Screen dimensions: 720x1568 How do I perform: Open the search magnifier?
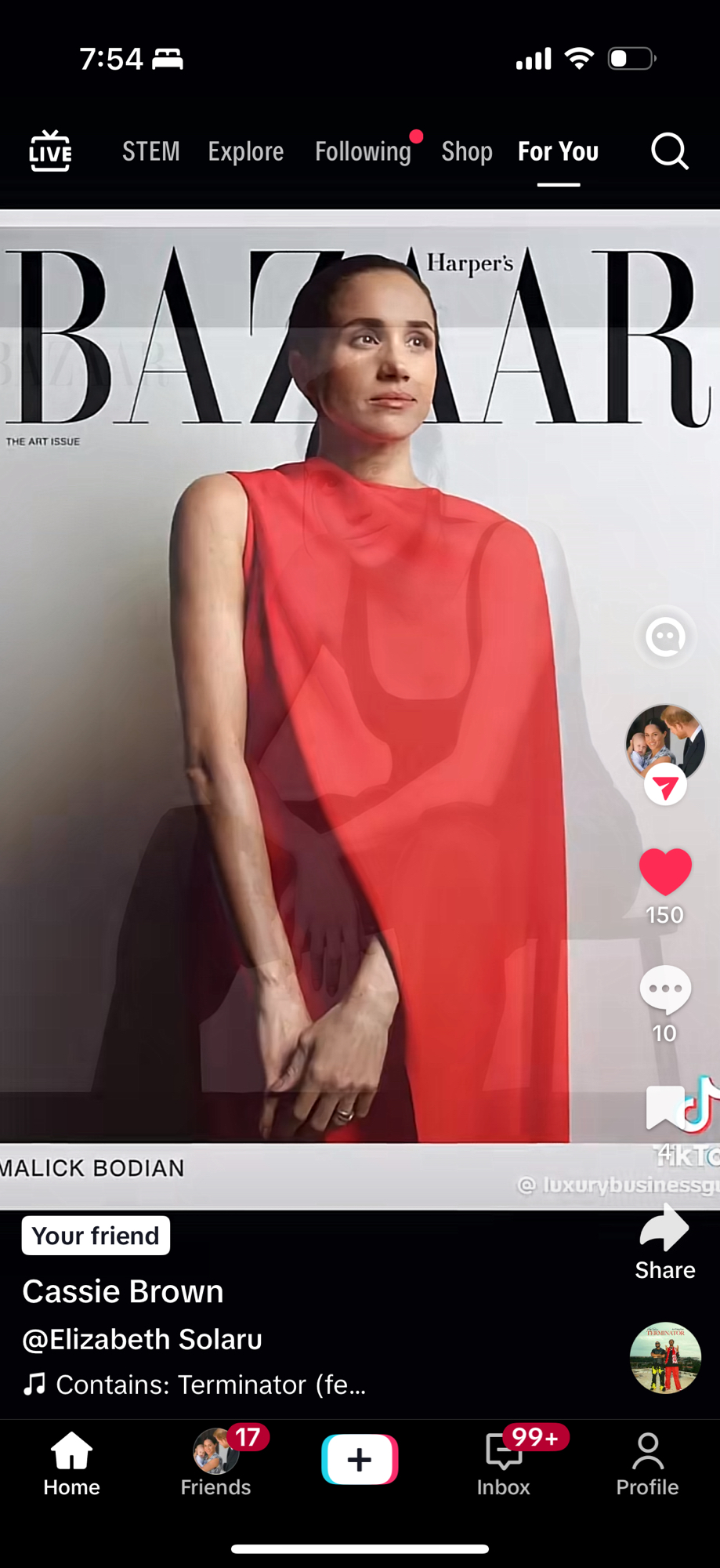669,151
